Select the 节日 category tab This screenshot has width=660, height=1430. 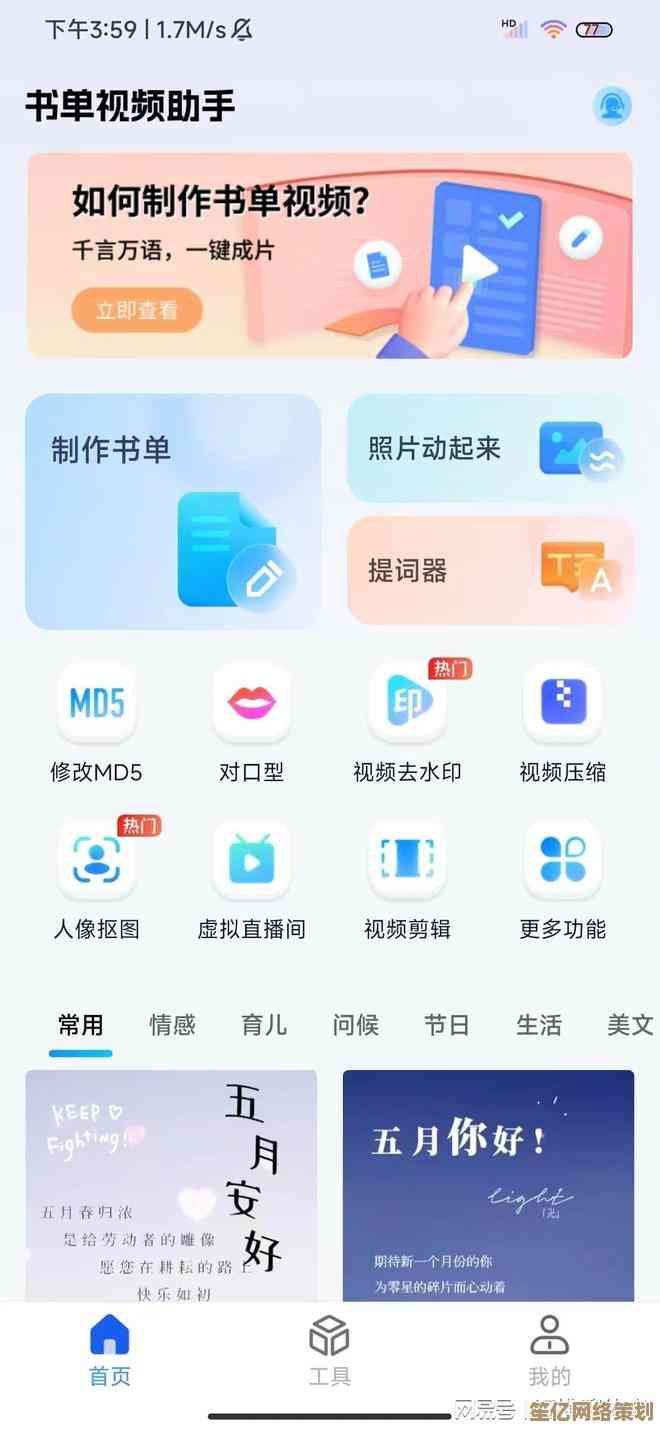(x=447, y=1025)
